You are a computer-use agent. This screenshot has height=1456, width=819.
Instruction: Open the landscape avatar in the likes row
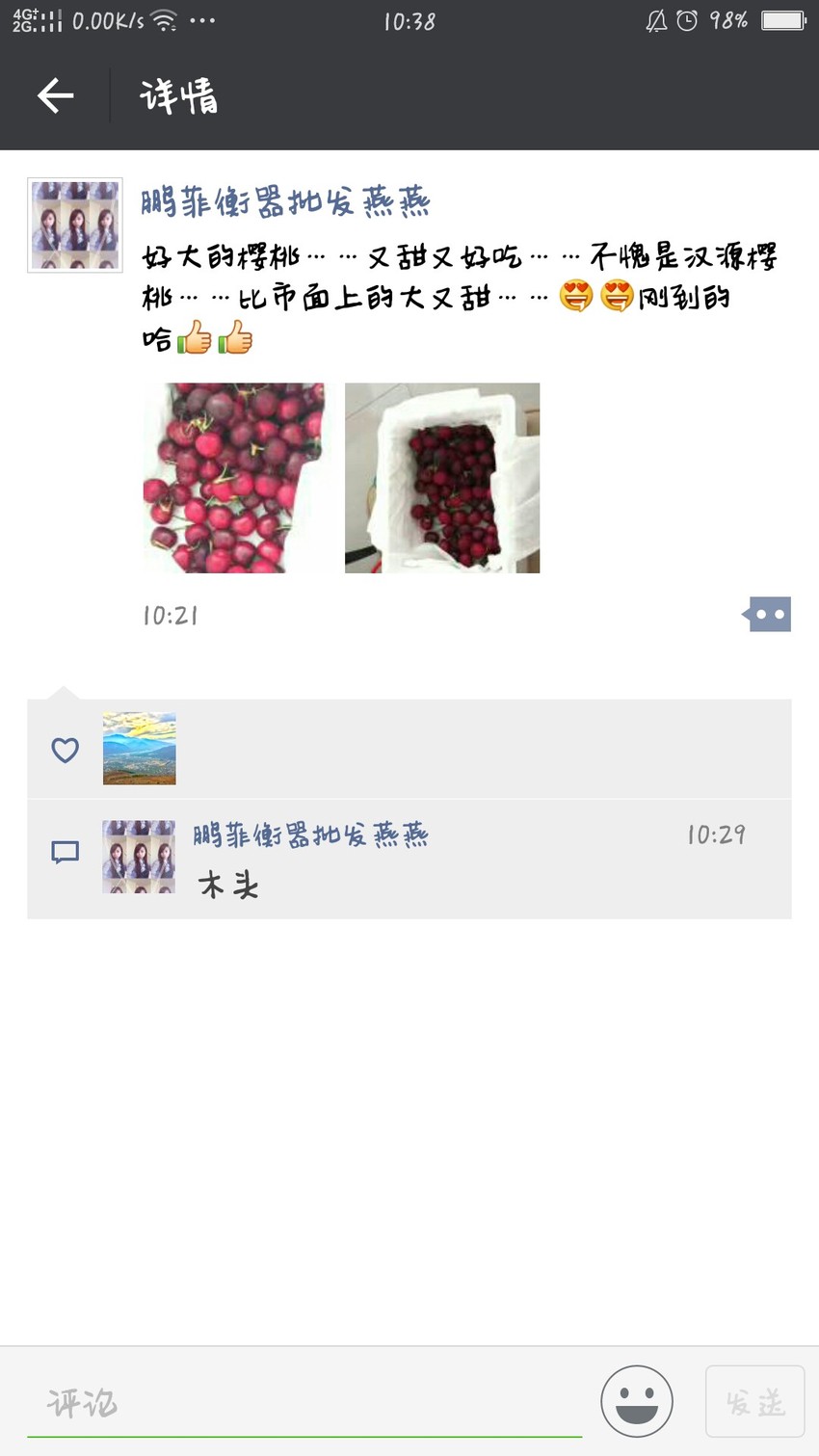tap(140, 749)
